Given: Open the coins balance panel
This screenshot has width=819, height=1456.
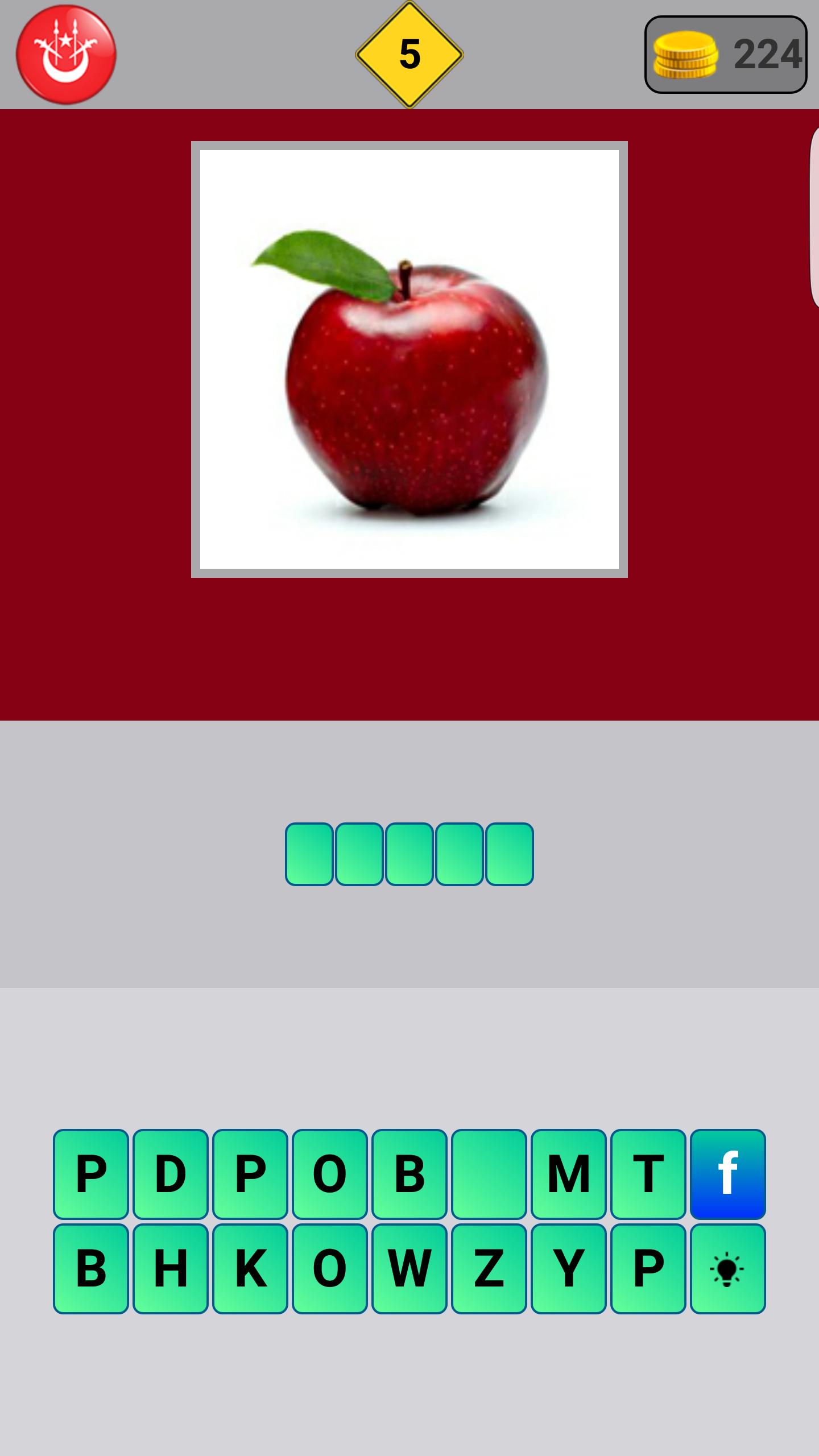Looking at the screenshot, I should pos(726,55).
